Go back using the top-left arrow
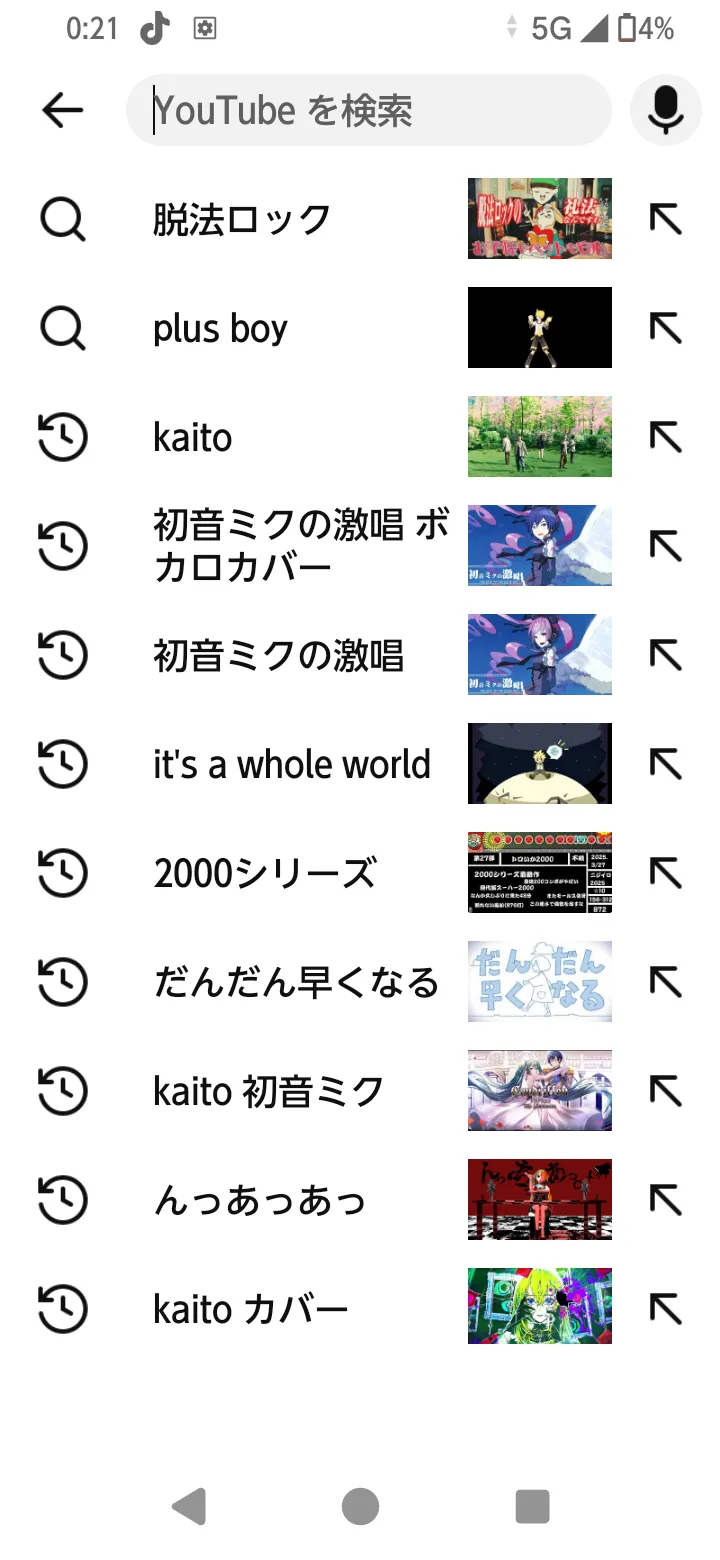Image resolution: width=720 pixels, height=1560 pixels. tap(62, 110)
